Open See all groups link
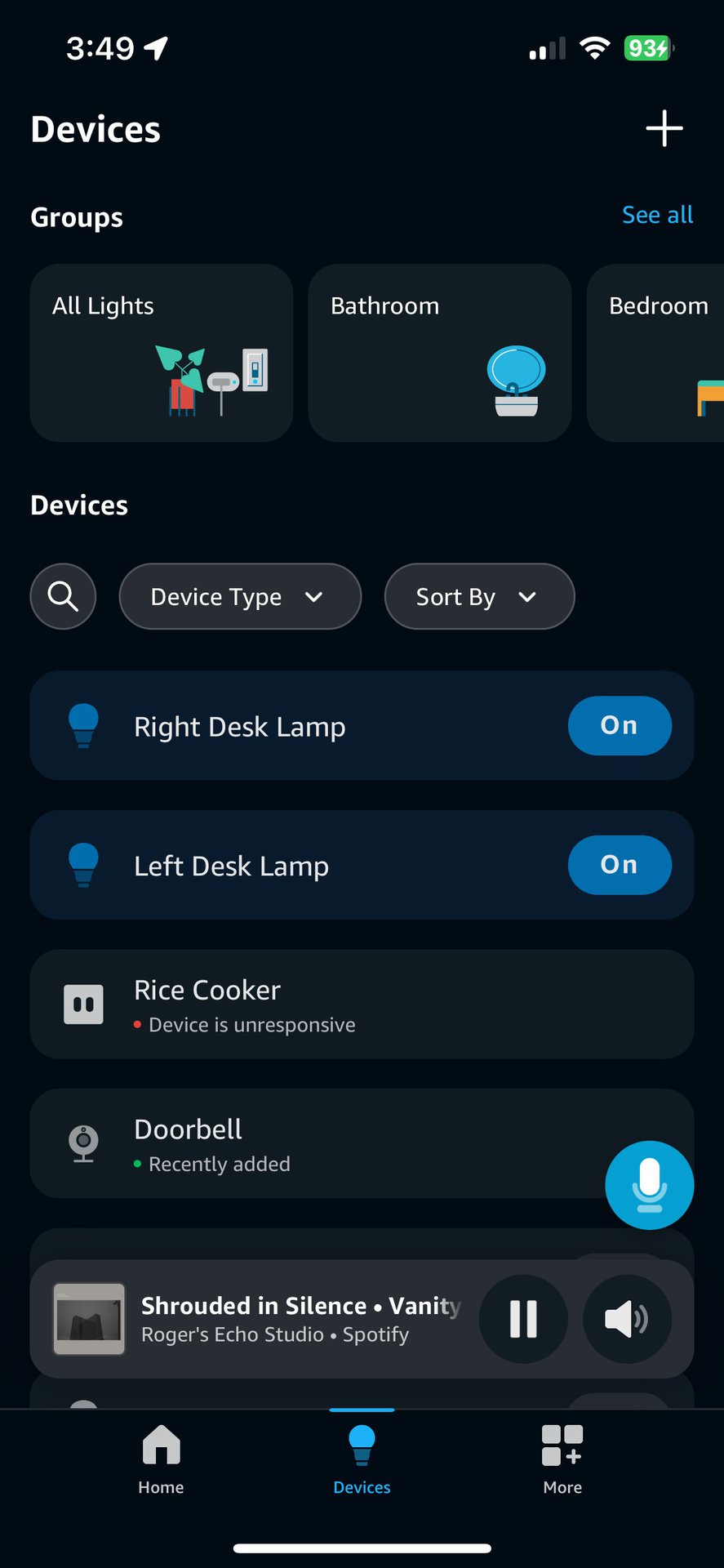The width and height of the screenshot is (724, 1568). (x=657, y=215)
